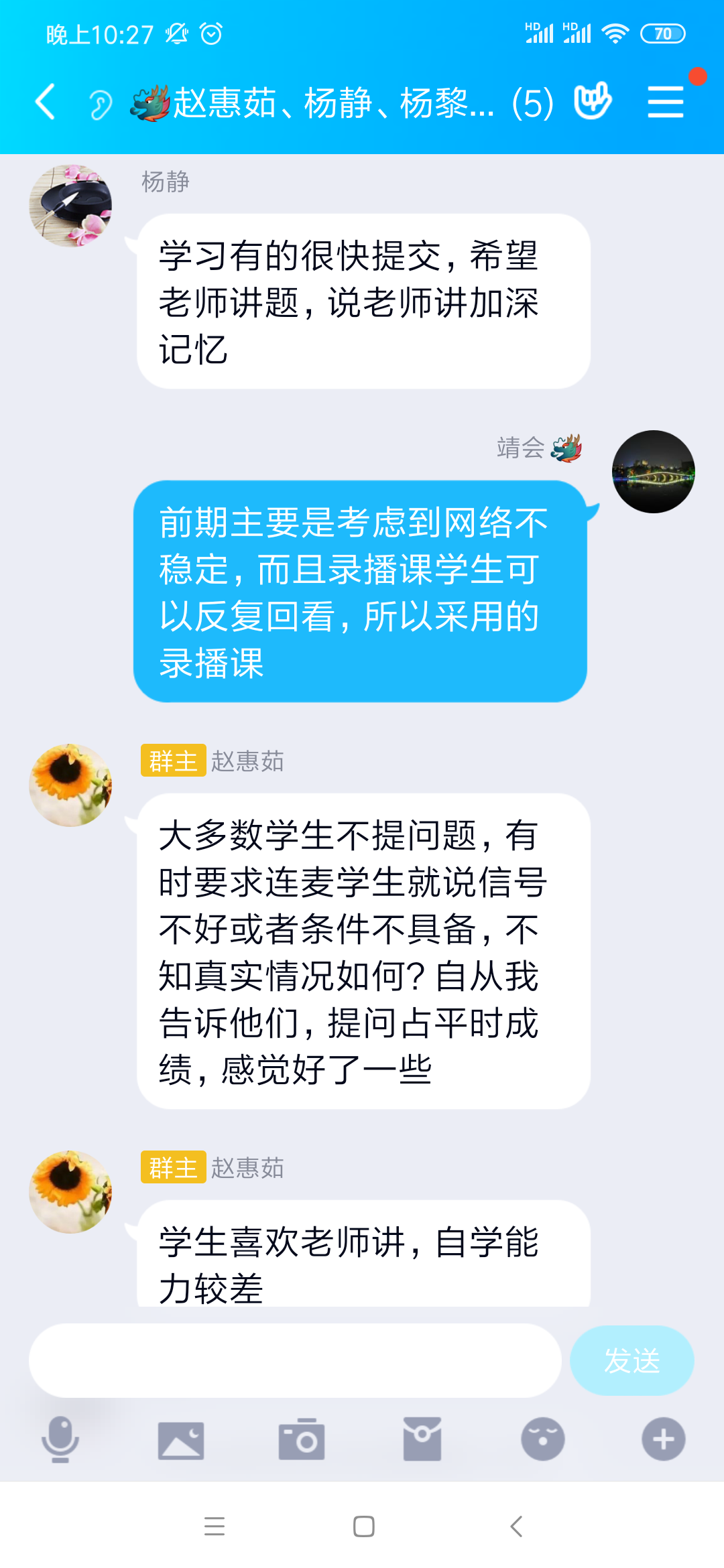Tap the message input field

point(295,1360)
